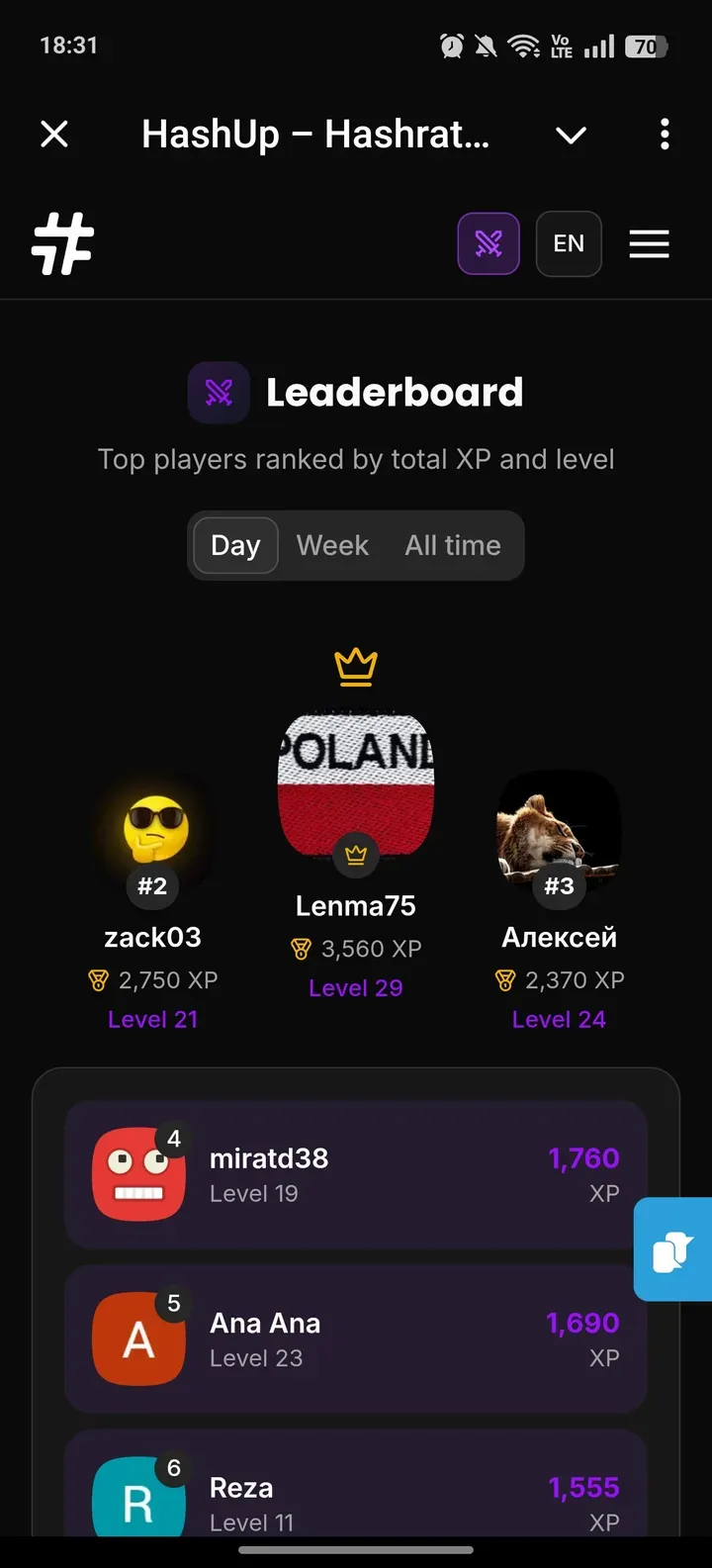This screenshot has height=1568, width=712.
Task: Switch to the Day leaderboard tab
Action: (x=235, y=545)
